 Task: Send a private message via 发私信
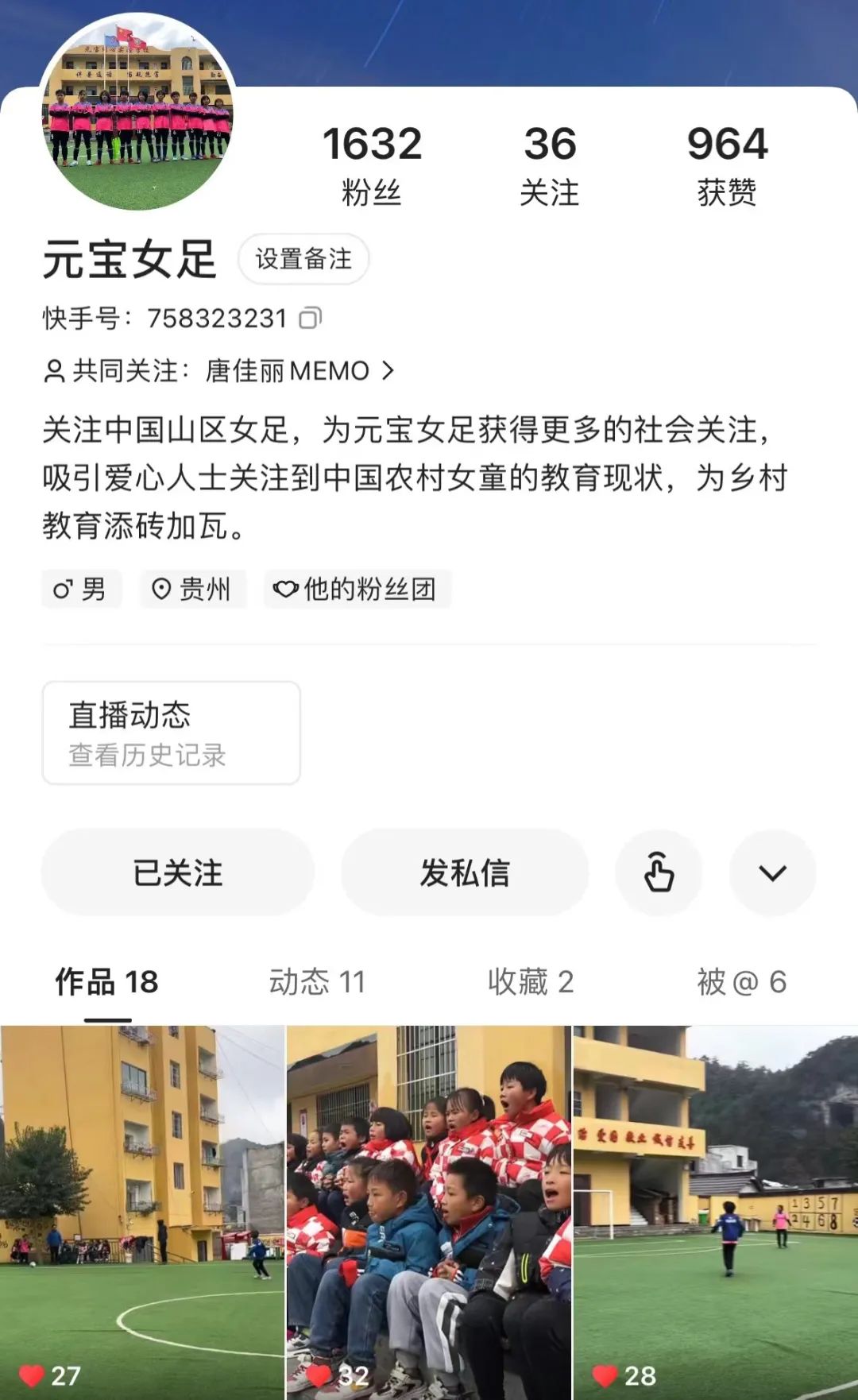pos(465,872)
